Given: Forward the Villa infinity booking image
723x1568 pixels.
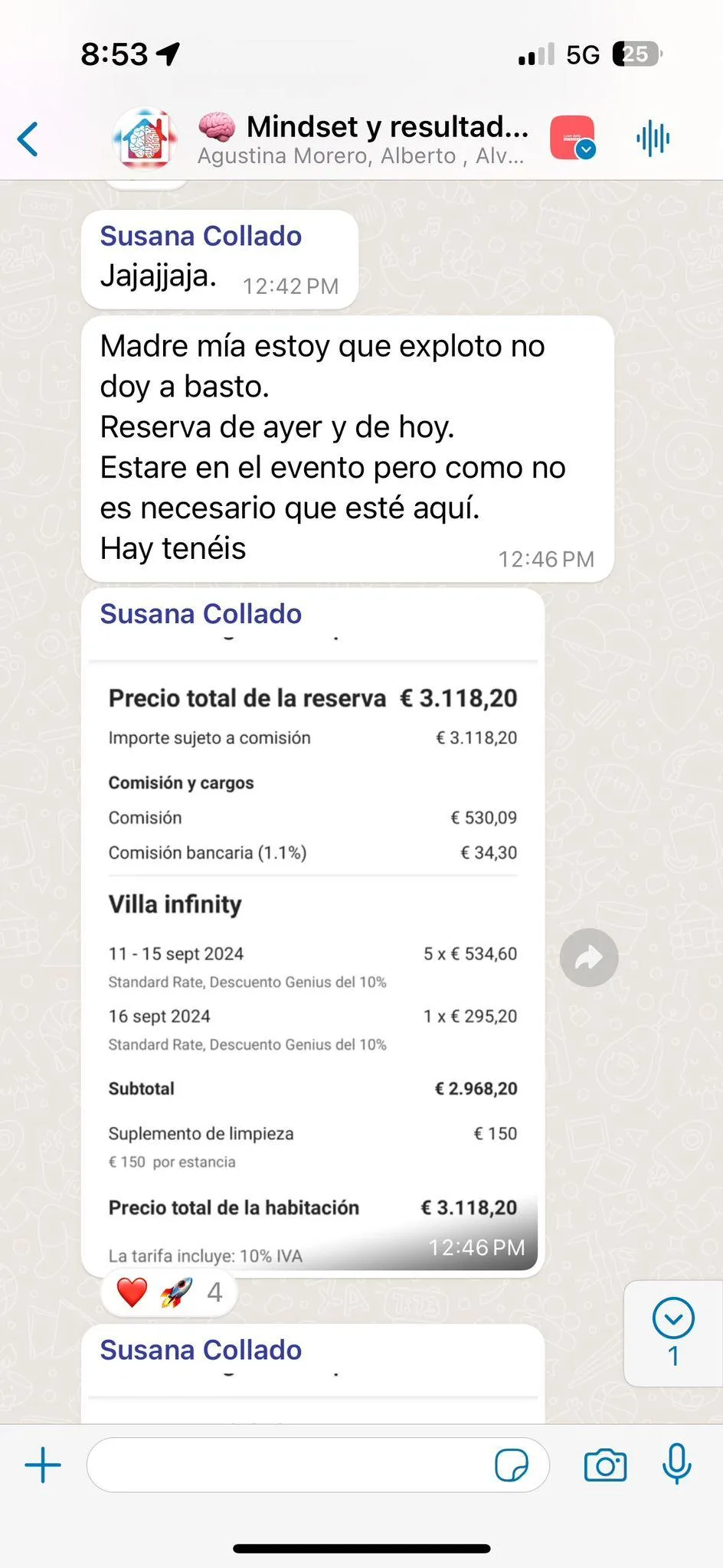Looking at the screenshot, I should pos(589,957).
